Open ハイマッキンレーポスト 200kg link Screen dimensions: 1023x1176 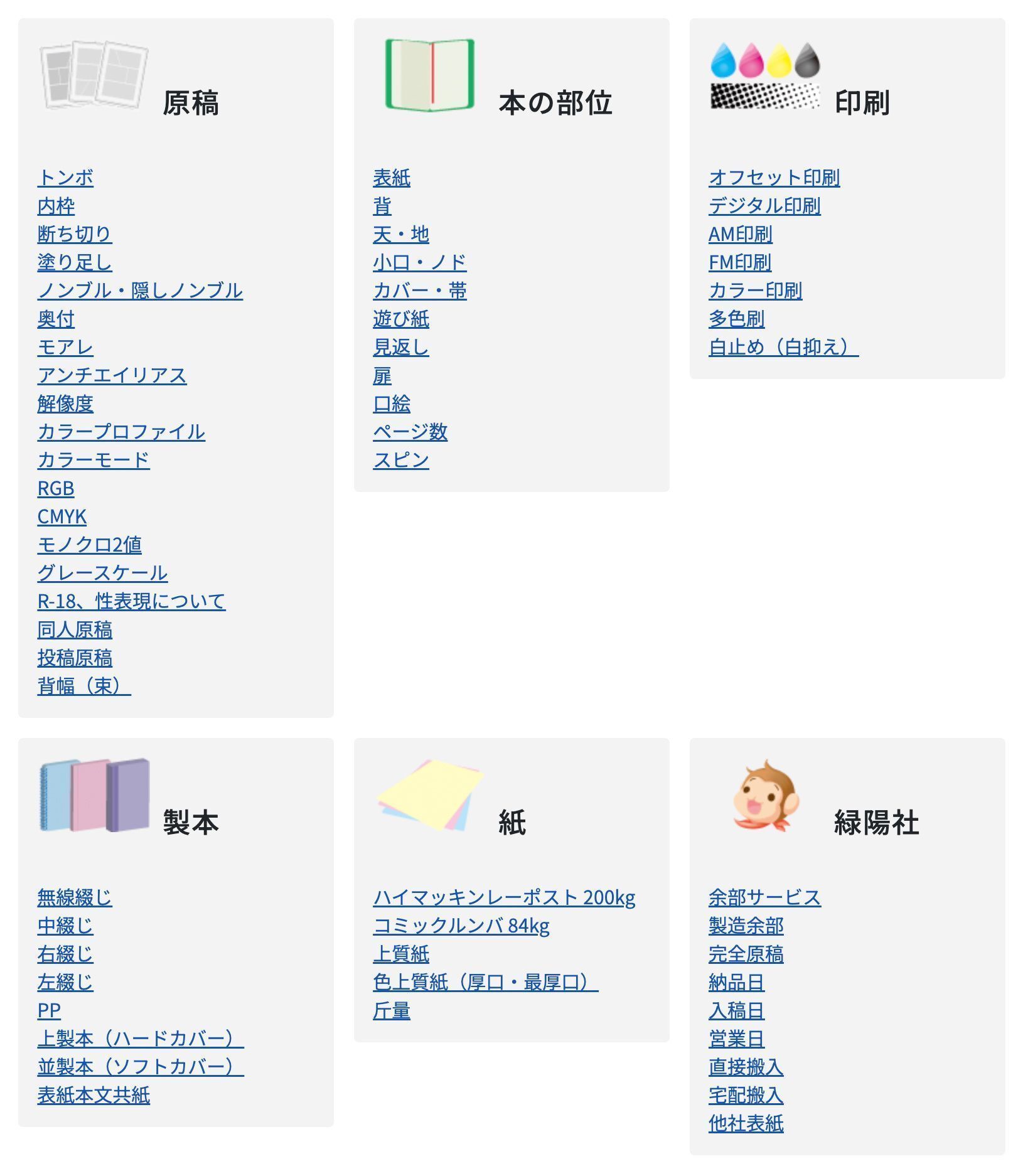click(x=503, y=897)
